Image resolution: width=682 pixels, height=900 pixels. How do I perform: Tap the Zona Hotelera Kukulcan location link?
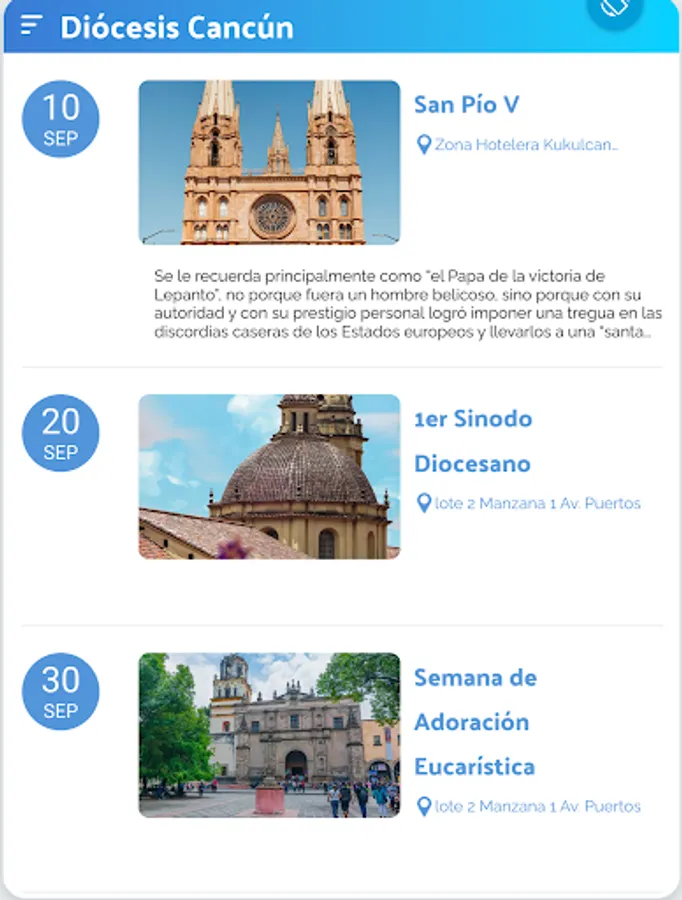[517, 145]
